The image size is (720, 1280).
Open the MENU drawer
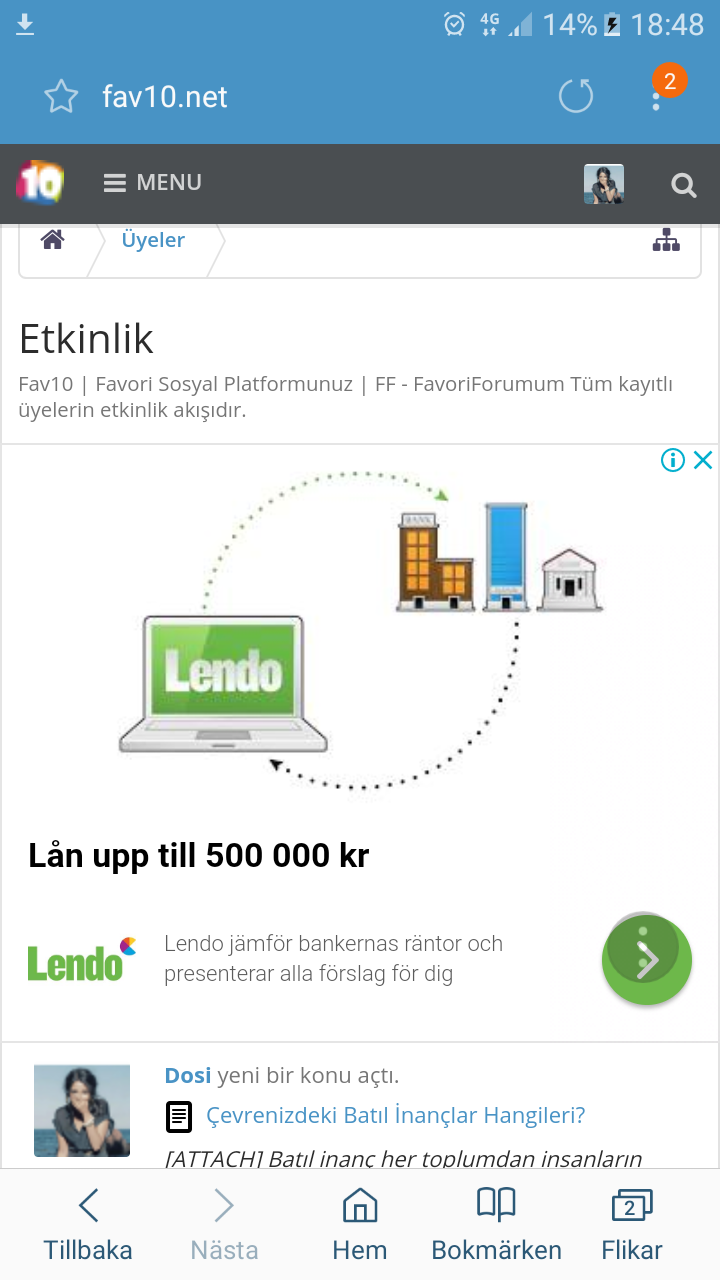153,183
